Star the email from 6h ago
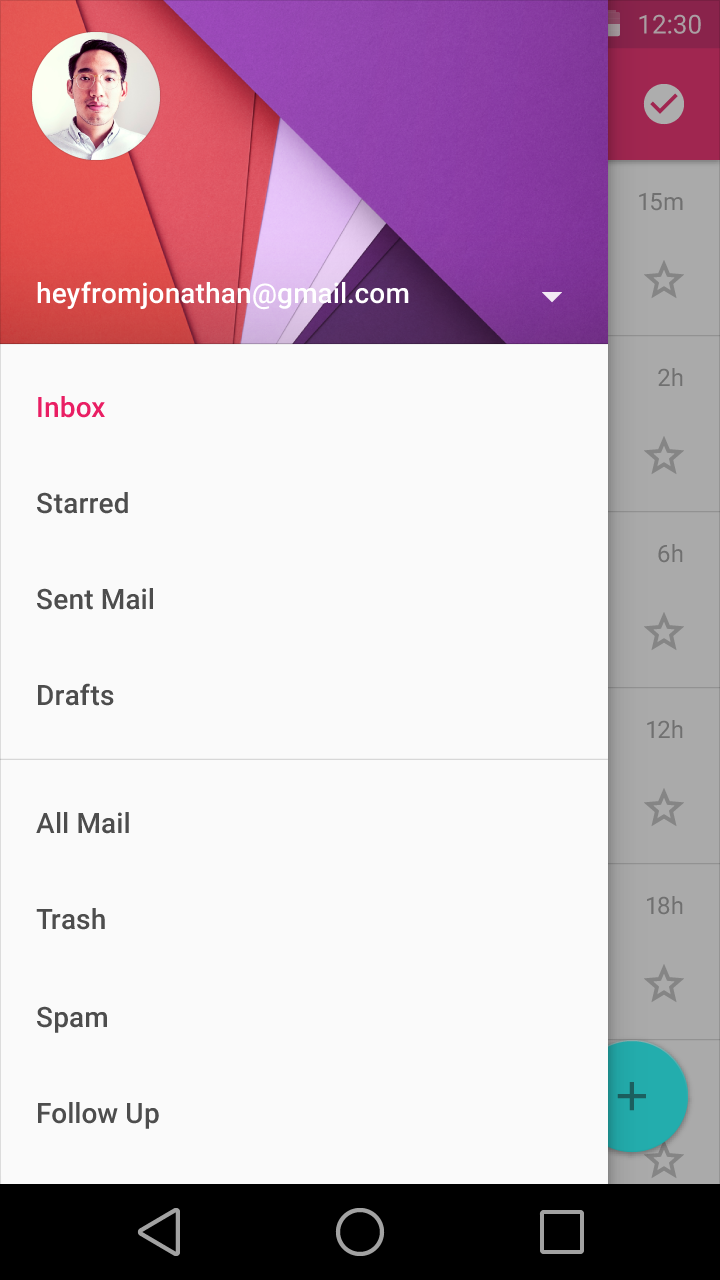 tap(664, 633)
